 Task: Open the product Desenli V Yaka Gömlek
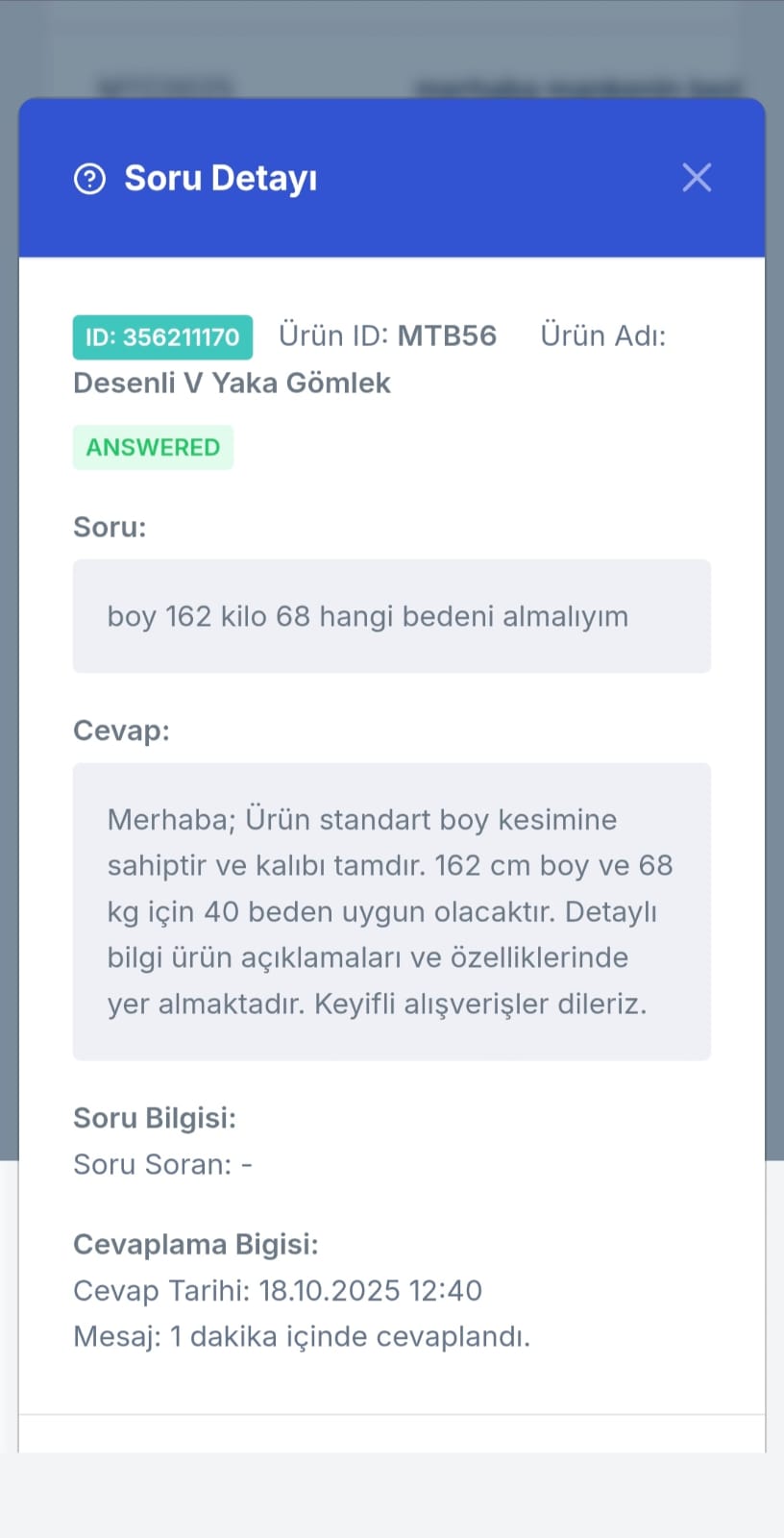(232, 383)
